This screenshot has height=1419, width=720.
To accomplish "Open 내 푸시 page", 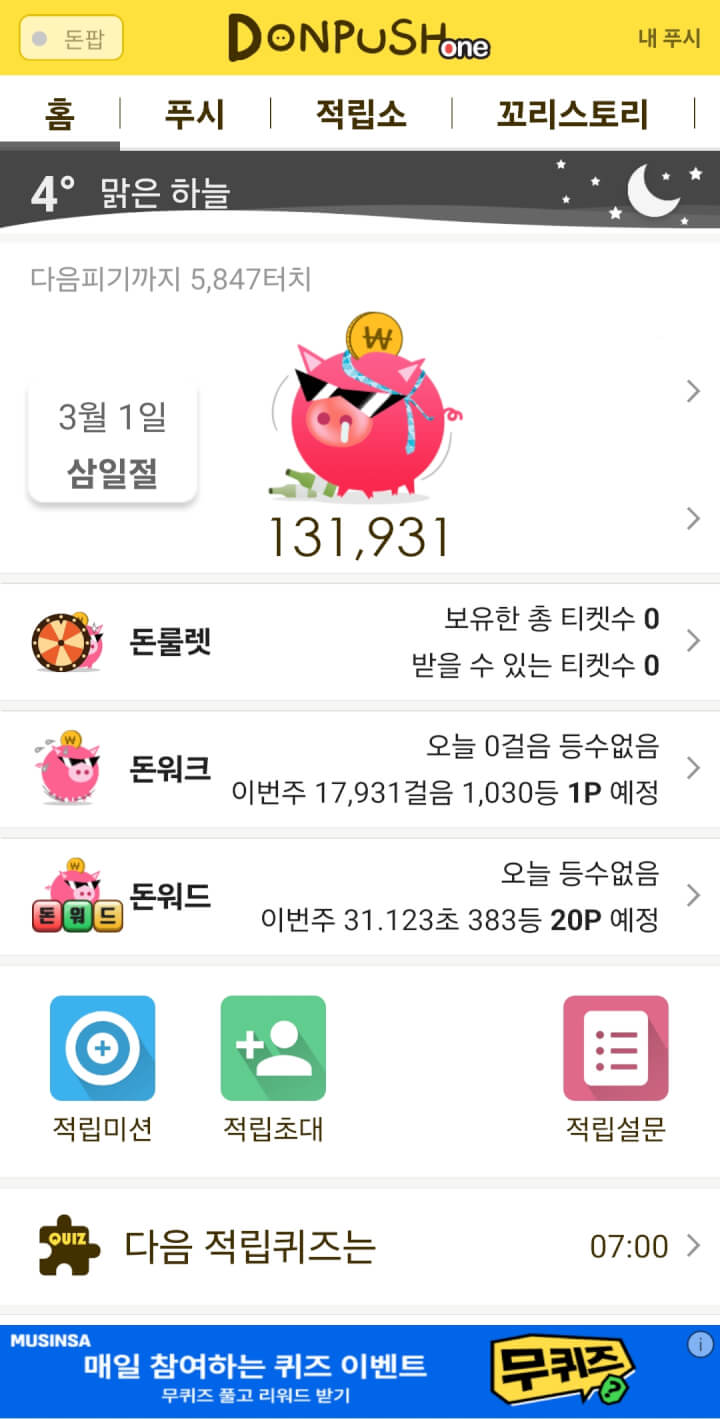I will tap(669, 38).
